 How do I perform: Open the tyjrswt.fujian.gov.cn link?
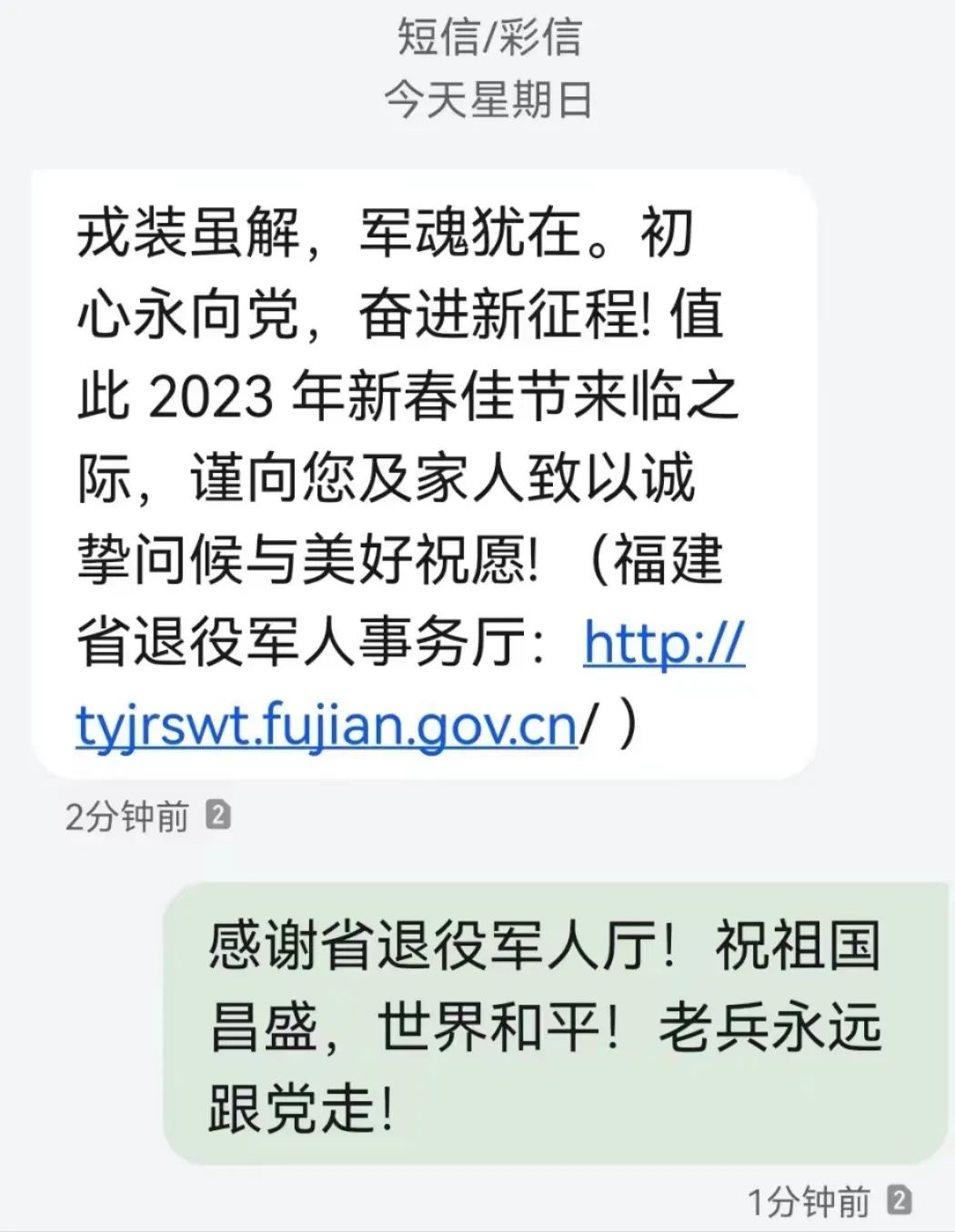326,726
